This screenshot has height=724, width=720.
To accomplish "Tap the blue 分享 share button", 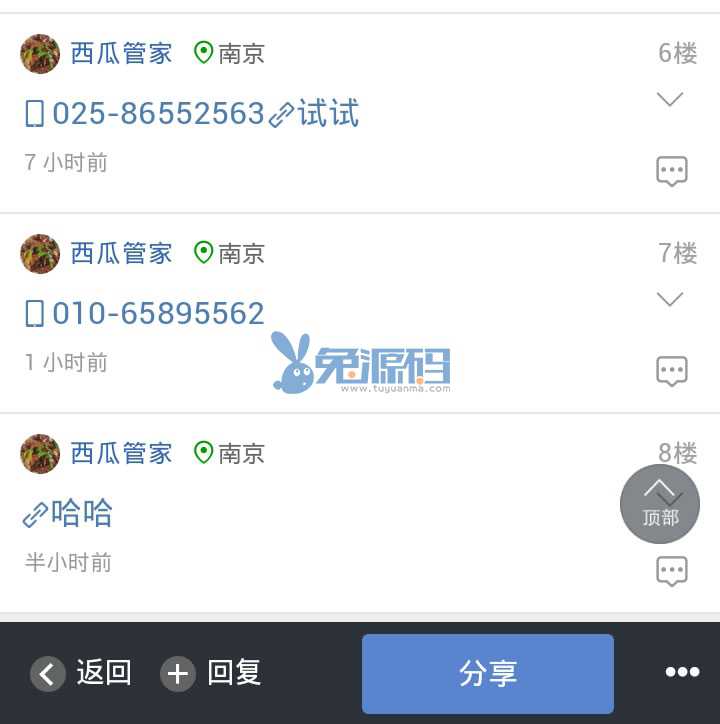I will (x=487, y=673).
